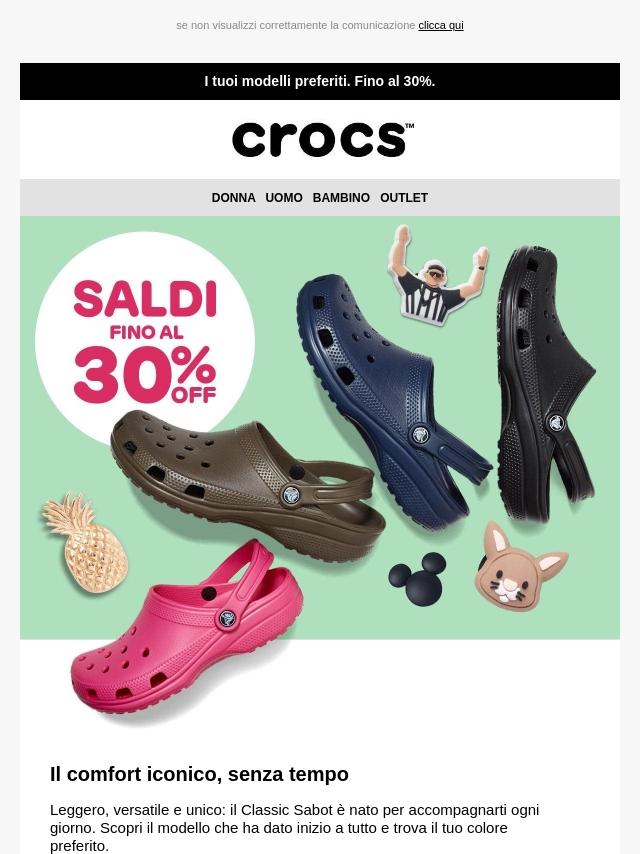Tap the 'clicca qui' link

[x=440, y=25]
